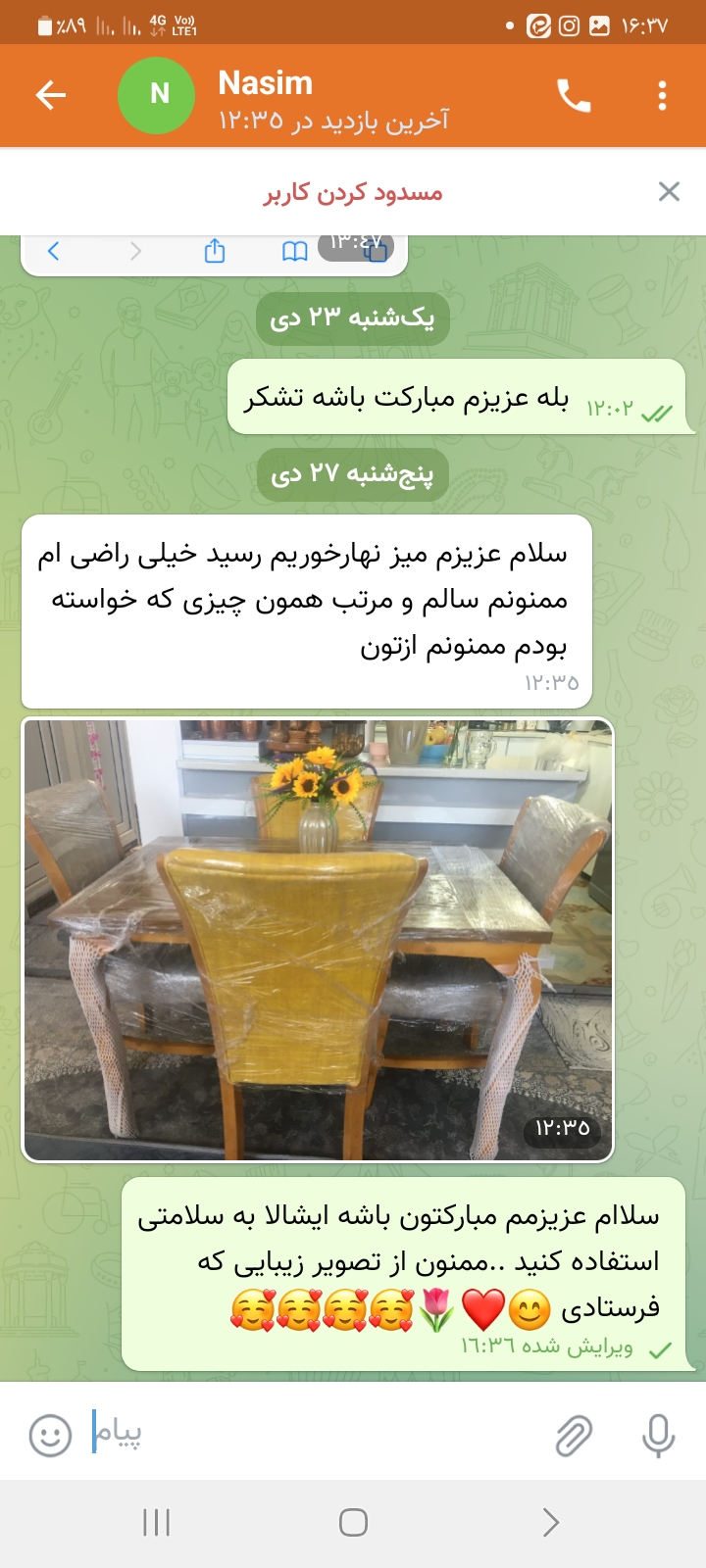Open the dining table photo
706x1568 pixels.
(318, 939)
